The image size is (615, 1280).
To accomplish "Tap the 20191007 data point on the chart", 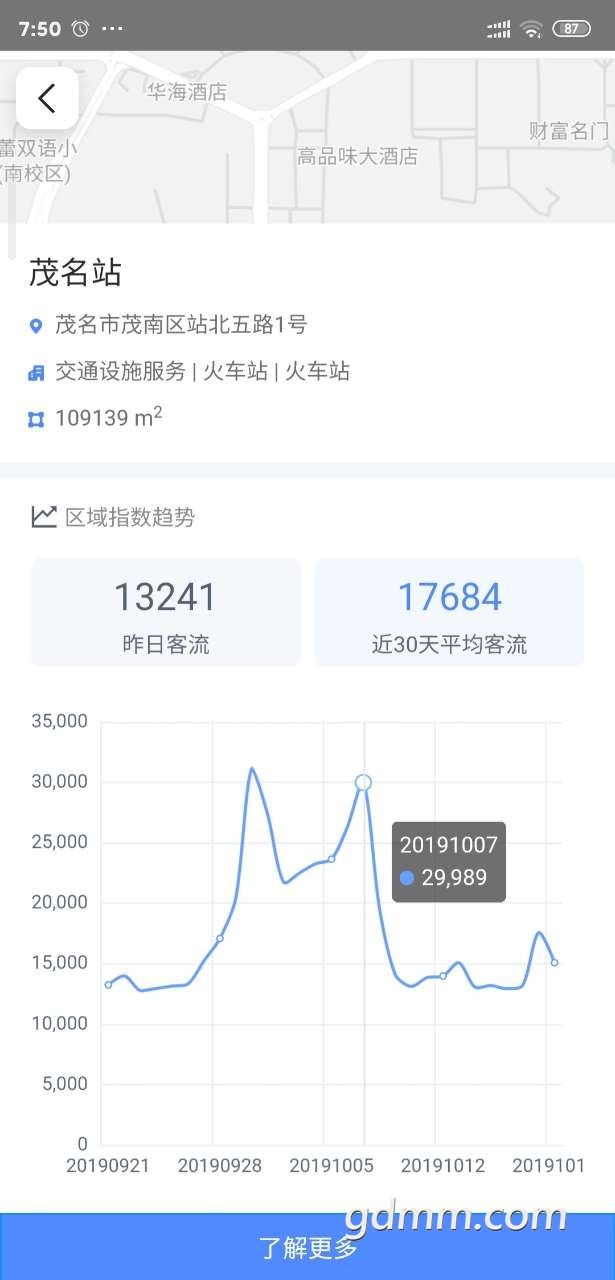I will pyautogui.click(x=363, y=782).
